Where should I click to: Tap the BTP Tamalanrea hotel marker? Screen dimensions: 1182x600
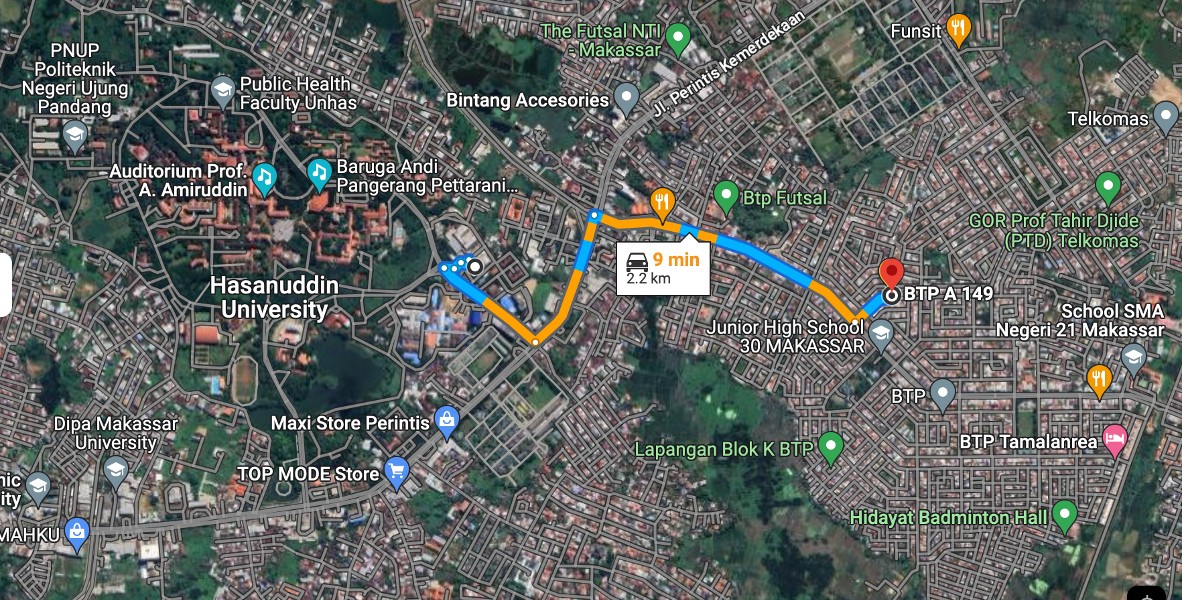coord(1115,440)
